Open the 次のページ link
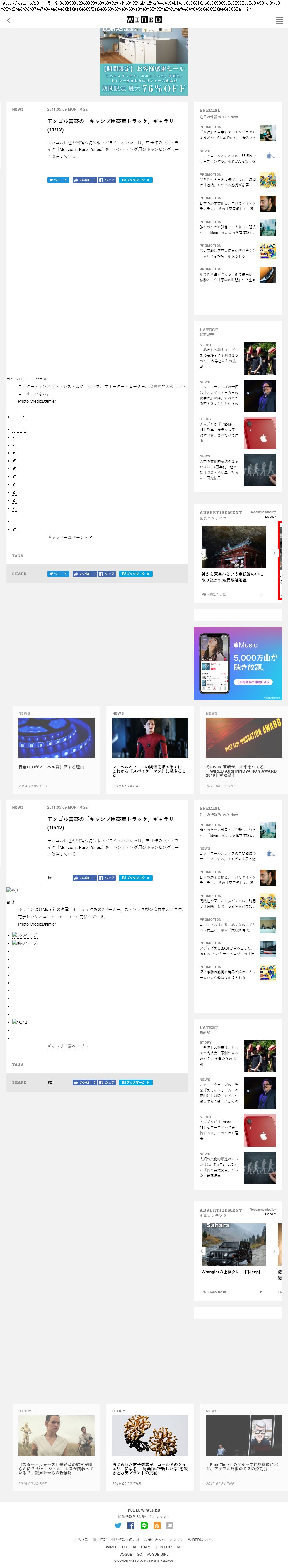This screenshot has height=1568, width=288. [x=25, y=935]
